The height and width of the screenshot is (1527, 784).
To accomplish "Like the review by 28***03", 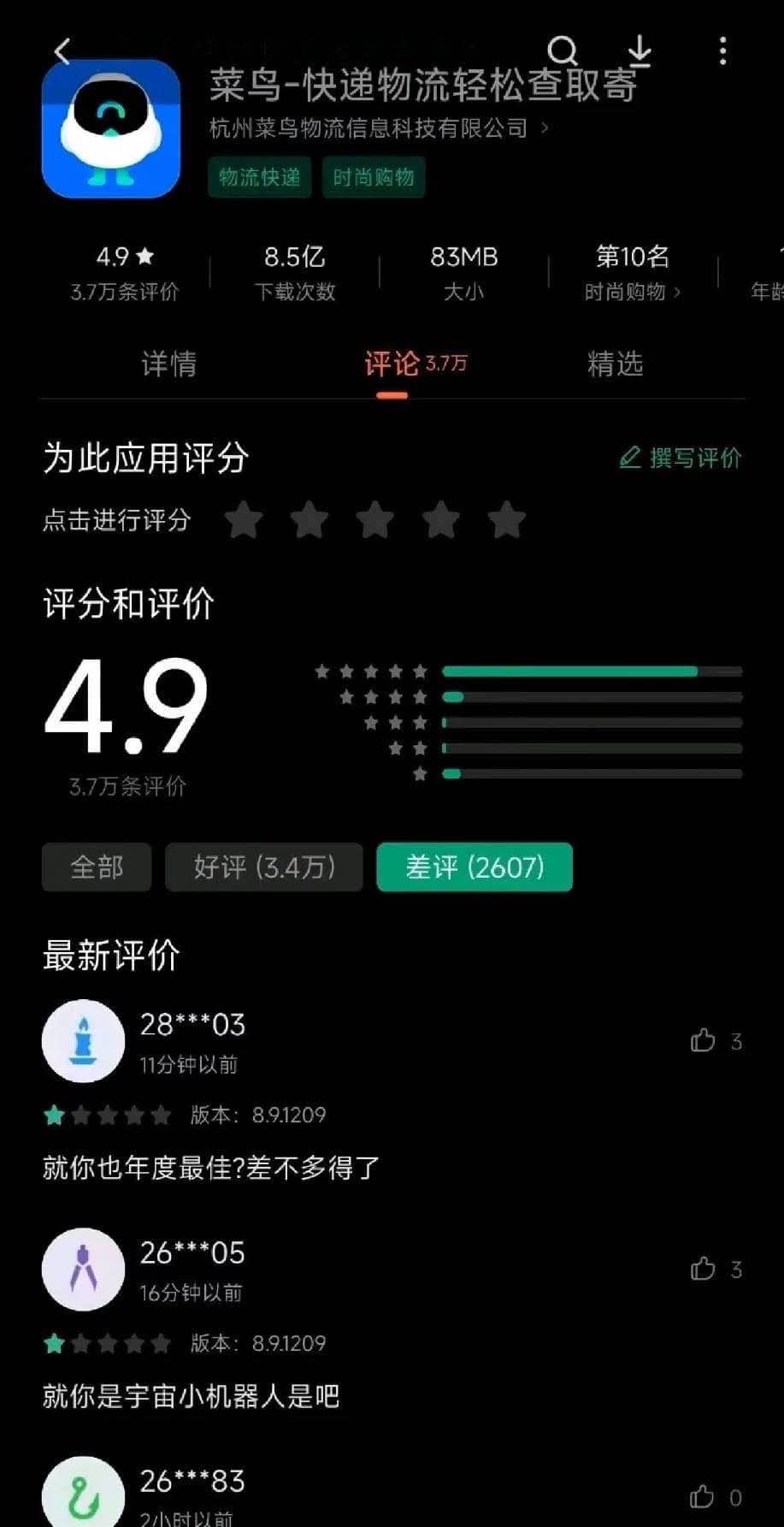I will tap(703, 1040).
